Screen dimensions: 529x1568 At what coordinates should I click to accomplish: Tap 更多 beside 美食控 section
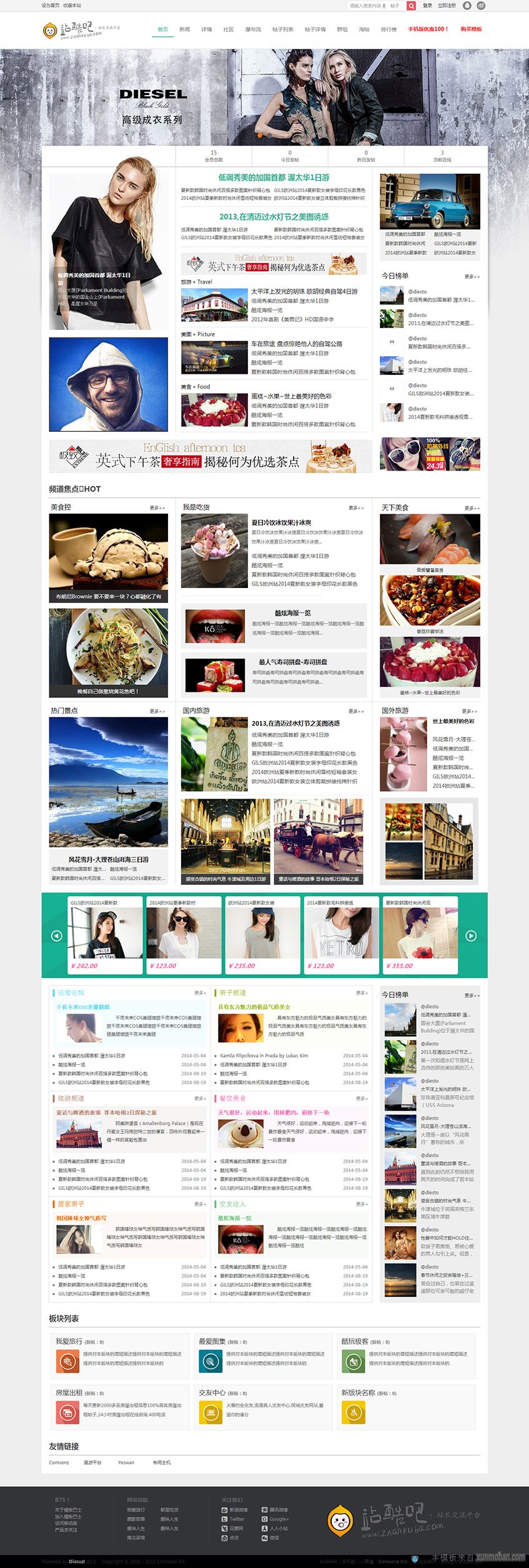tap(157, 508)
